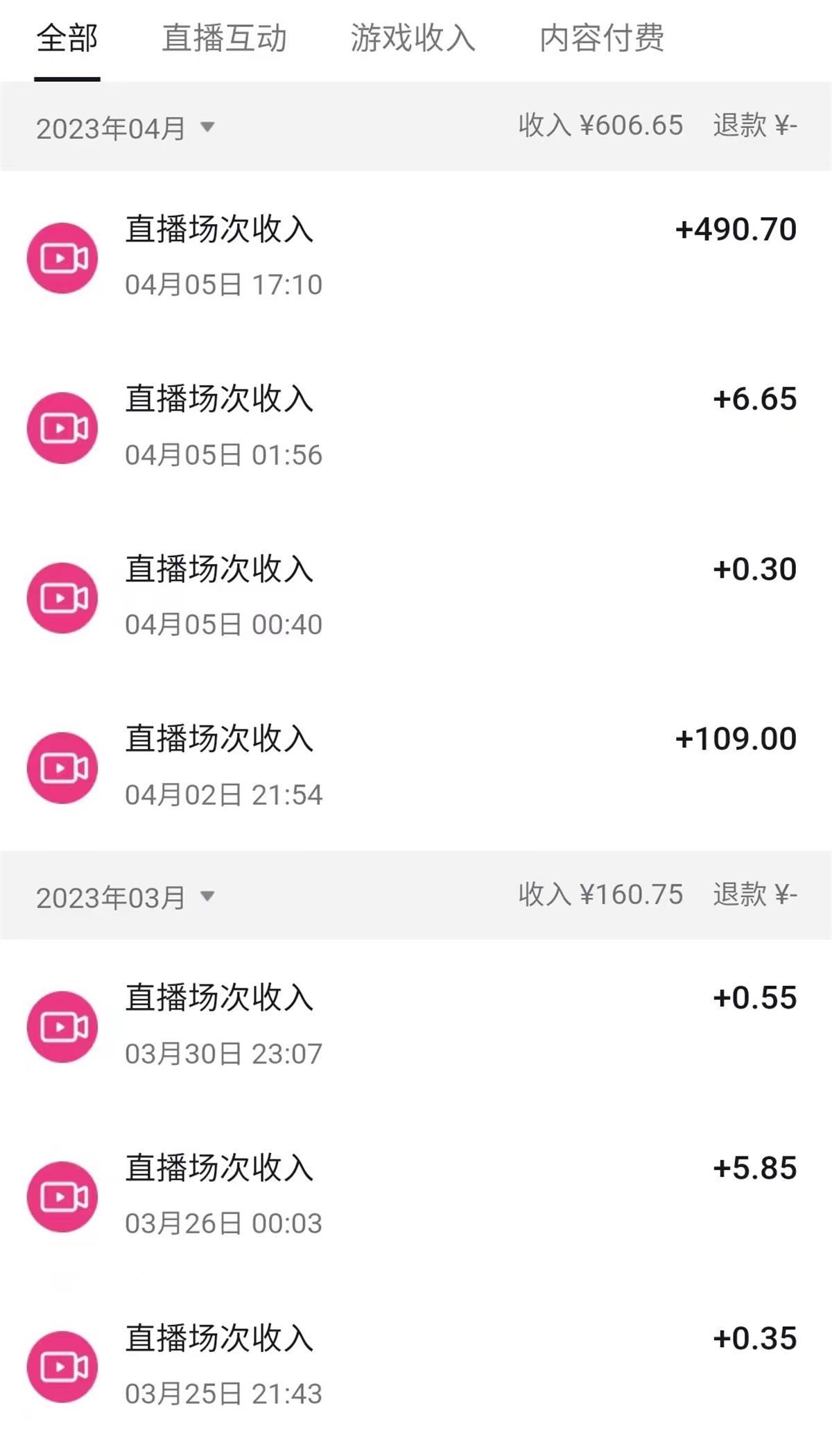Screen dimensions: 832x1456
Task: Open the +490.70 income record
Action: (416, 257)
